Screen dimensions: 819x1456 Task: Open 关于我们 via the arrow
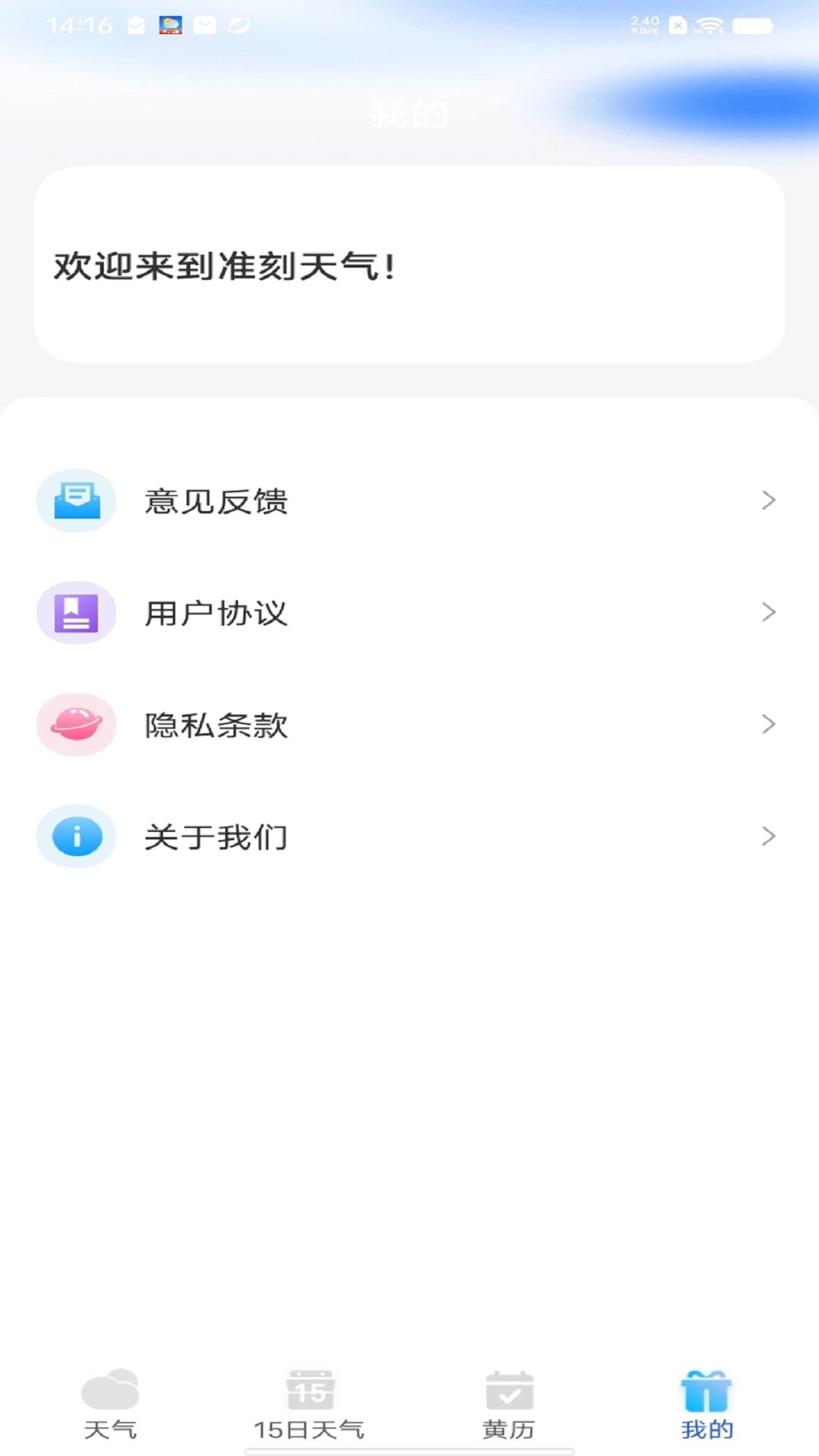tap(769, 836)
